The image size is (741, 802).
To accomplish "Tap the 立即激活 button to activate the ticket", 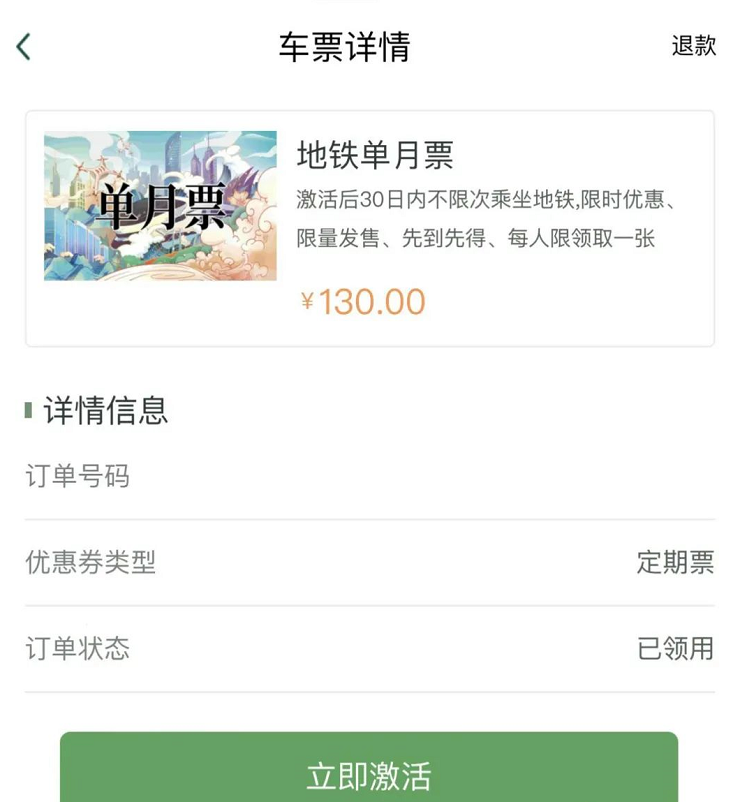I will [369, 773].
